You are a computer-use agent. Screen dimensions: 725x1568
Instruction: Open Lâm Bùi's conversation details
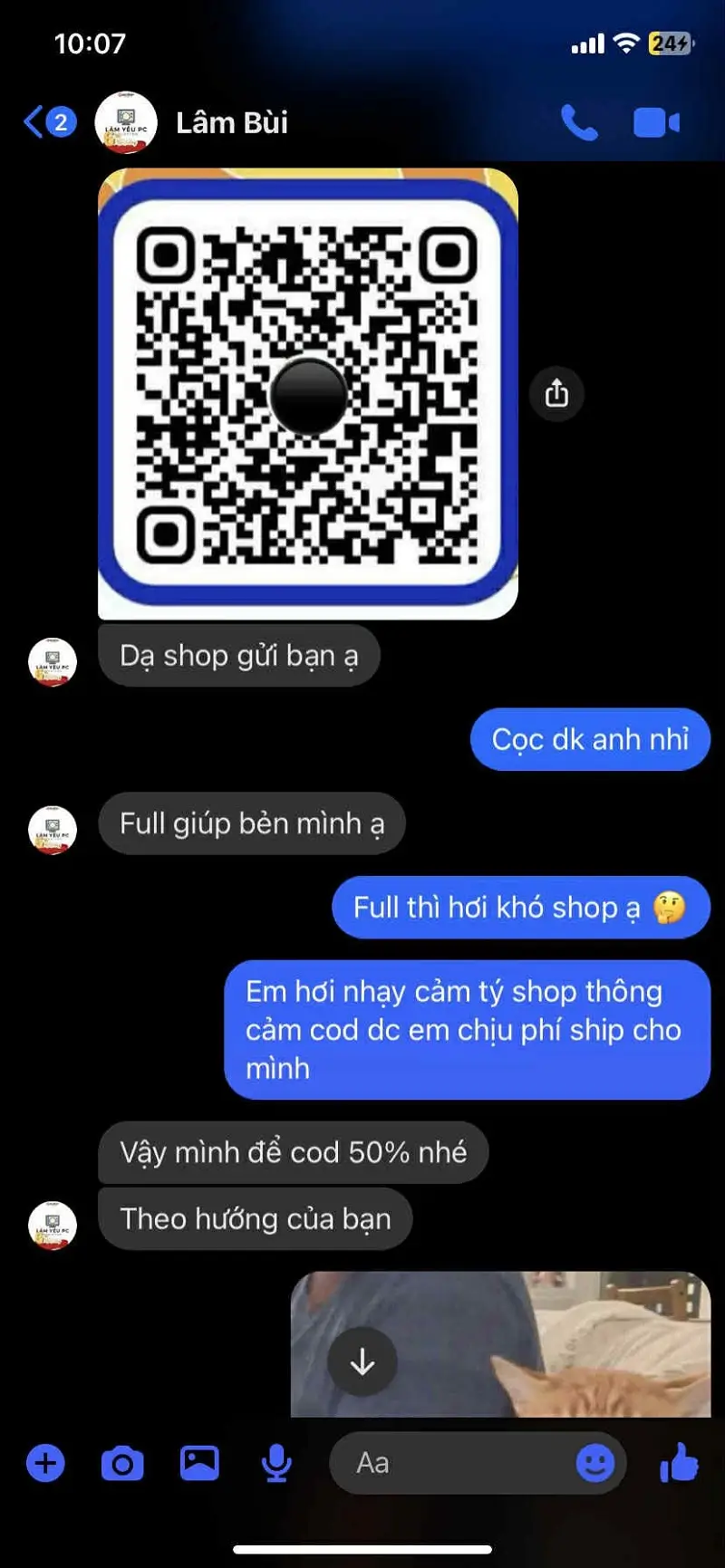[x=231, y=122]
